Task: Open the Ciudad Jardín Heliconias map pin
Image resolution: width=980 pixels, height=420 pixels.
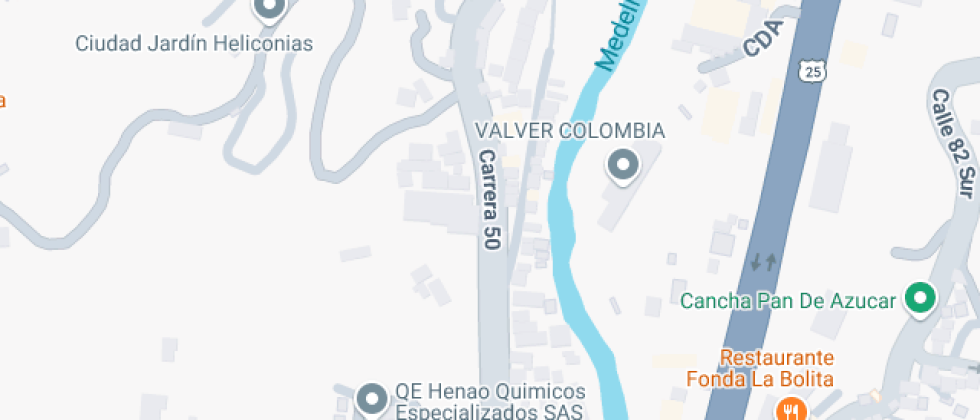Action: click(x=268, y=10)
